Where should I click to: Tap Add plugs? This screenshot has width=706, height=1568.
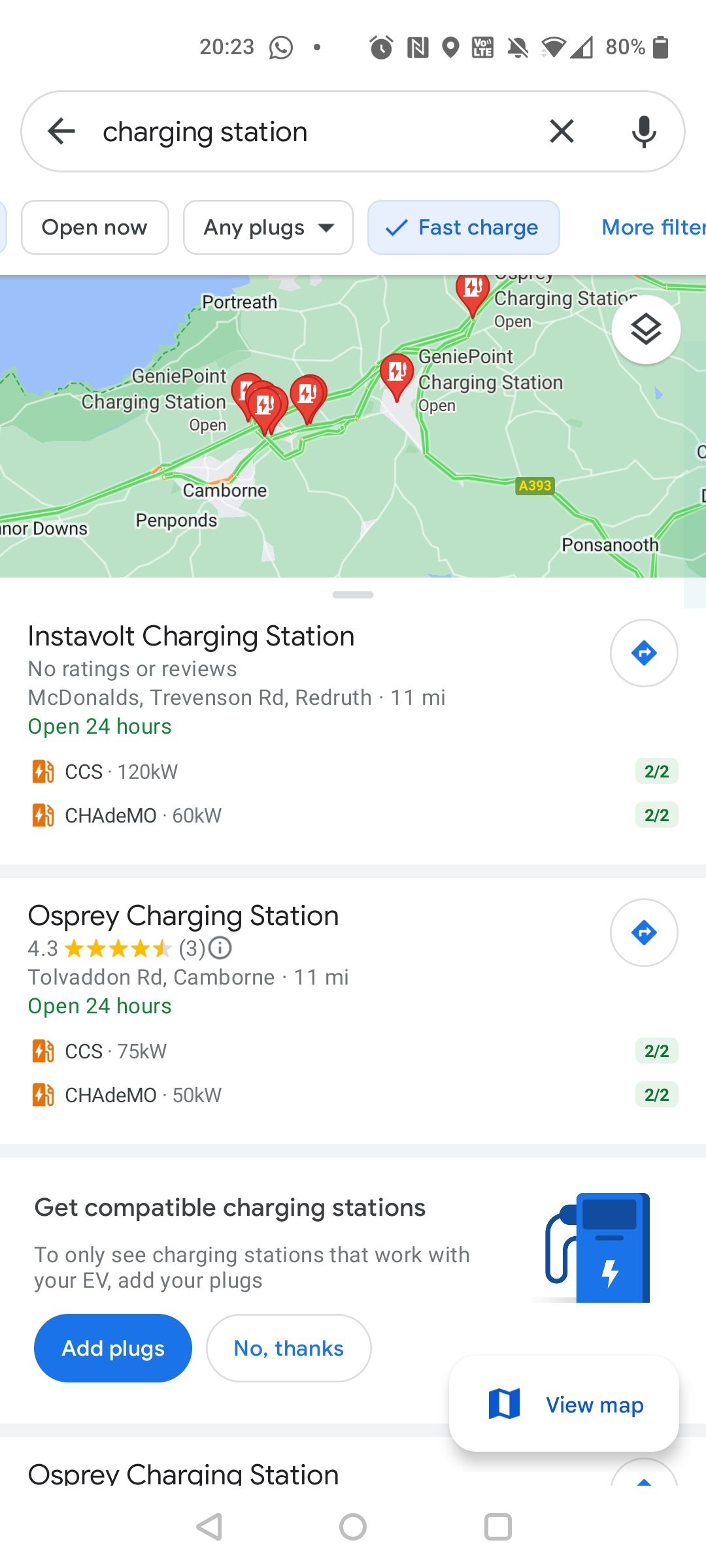(x=113, y=1348)
